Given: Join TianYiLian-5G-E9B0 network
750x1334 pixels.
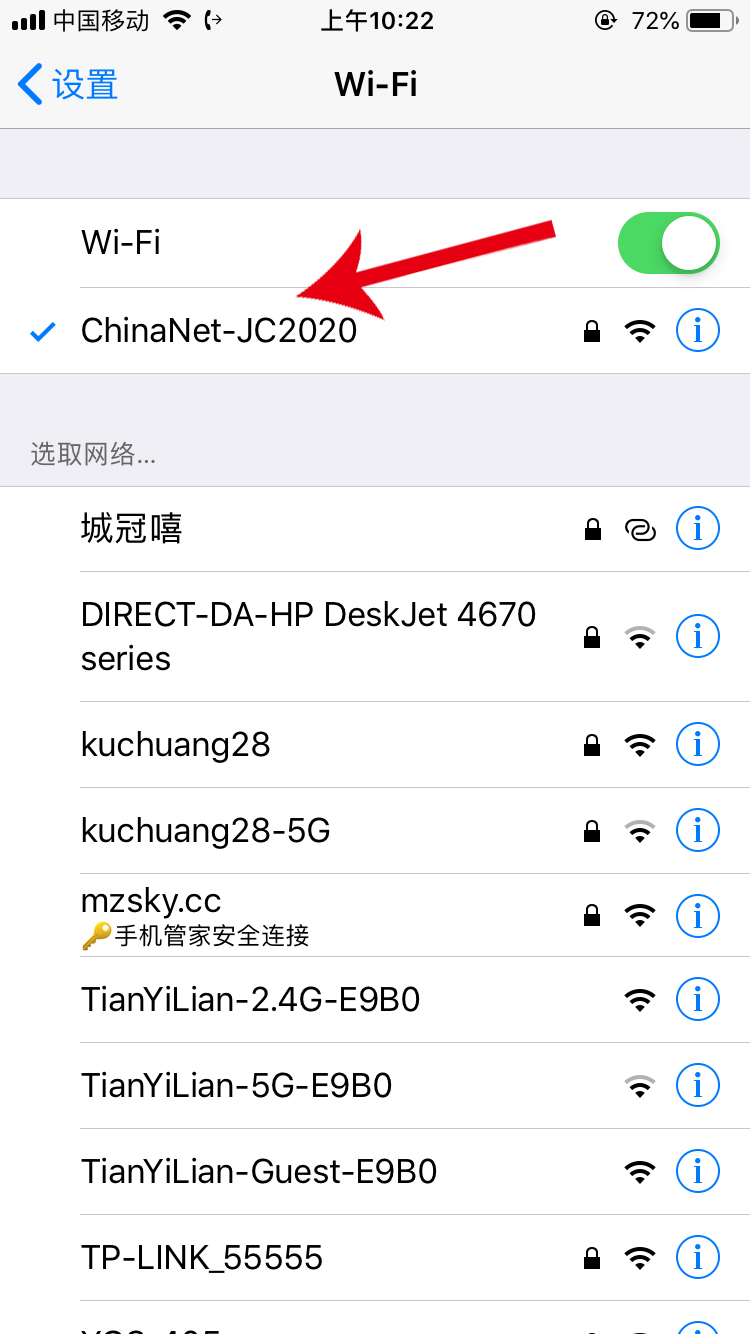Looking at the screenshot, I should click(236, 1085).
